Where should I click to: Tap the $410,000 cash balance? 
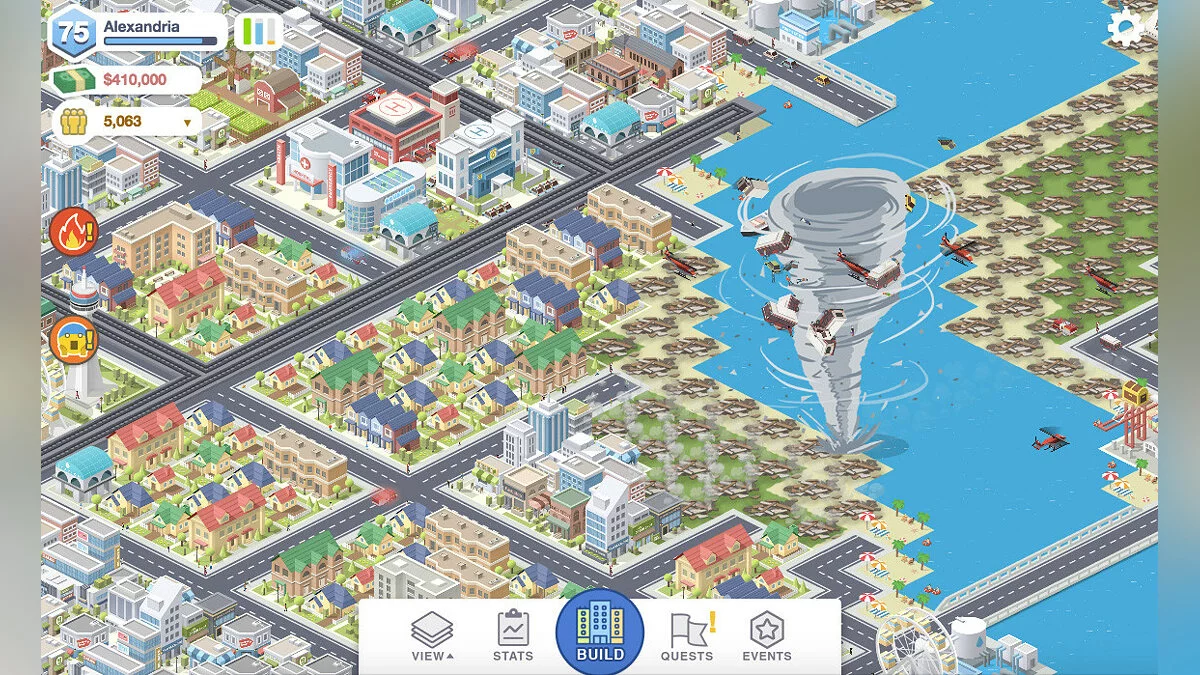(134, 79)
